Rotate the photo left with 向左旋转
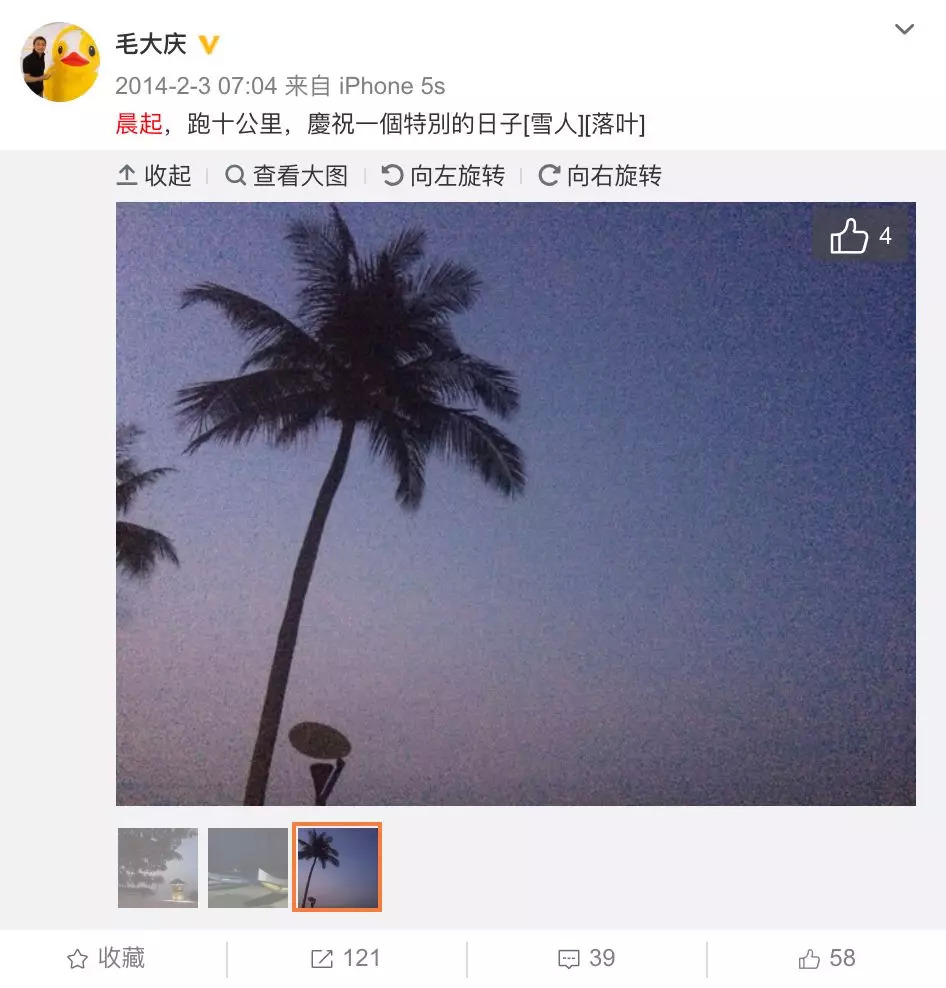946x988 pixels. click(x=443, y=176)
